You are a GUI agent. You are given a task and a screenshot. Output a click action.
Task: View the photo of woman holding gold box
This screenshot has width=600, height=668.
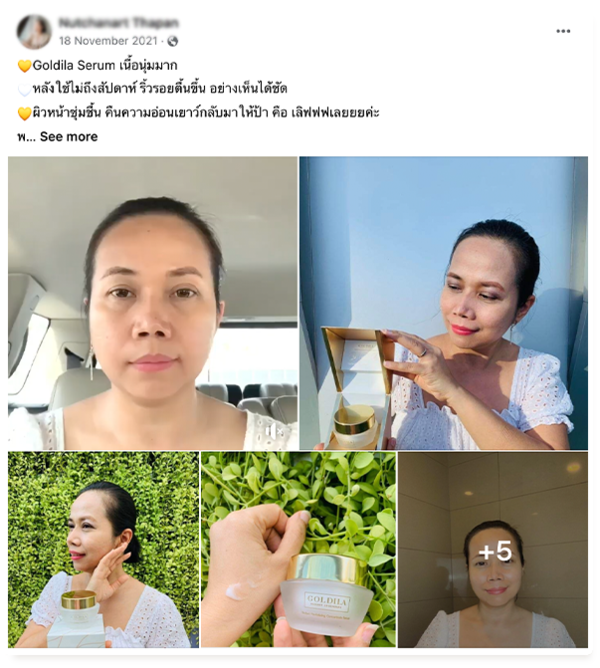(443, 303)
